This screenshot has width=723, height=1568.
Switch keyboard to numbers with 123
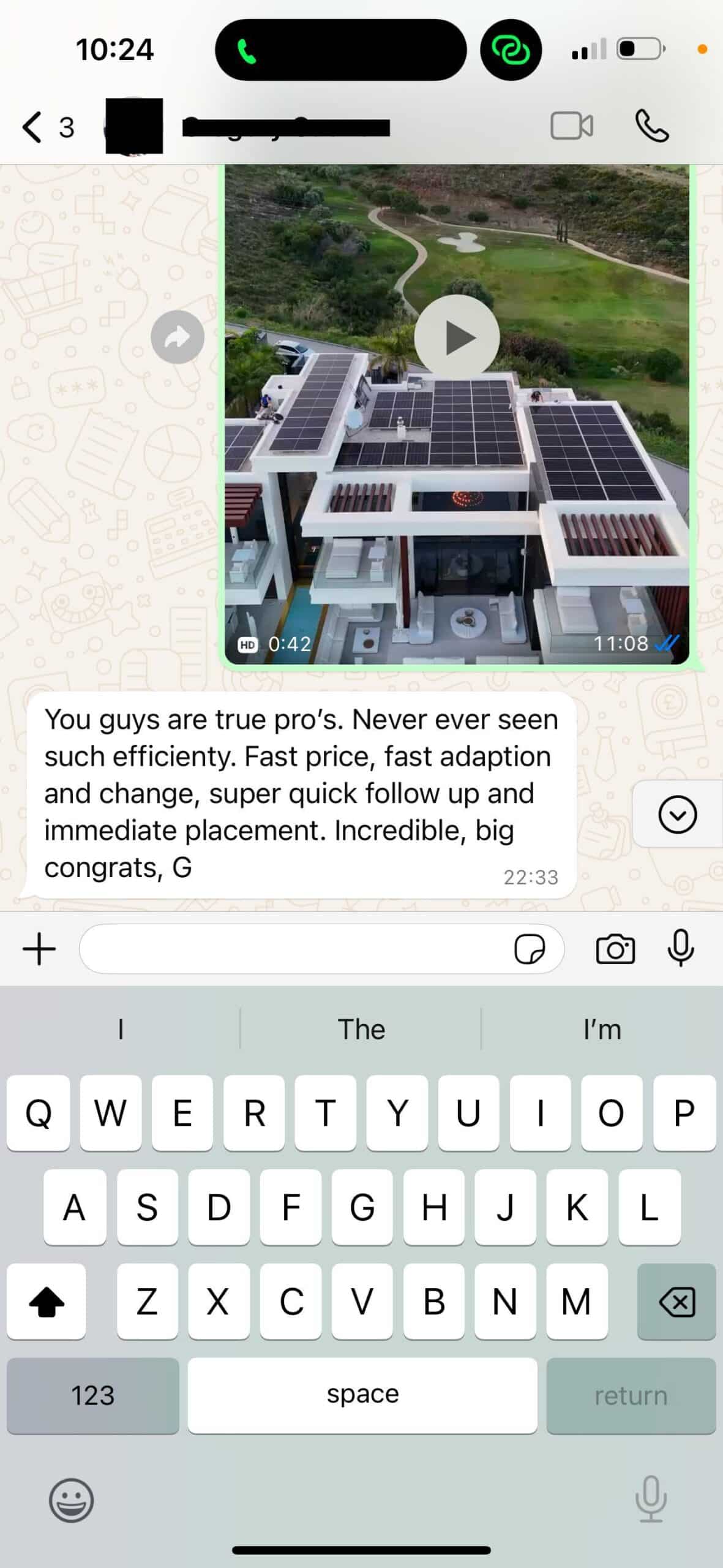click(x=93, y=1395)
